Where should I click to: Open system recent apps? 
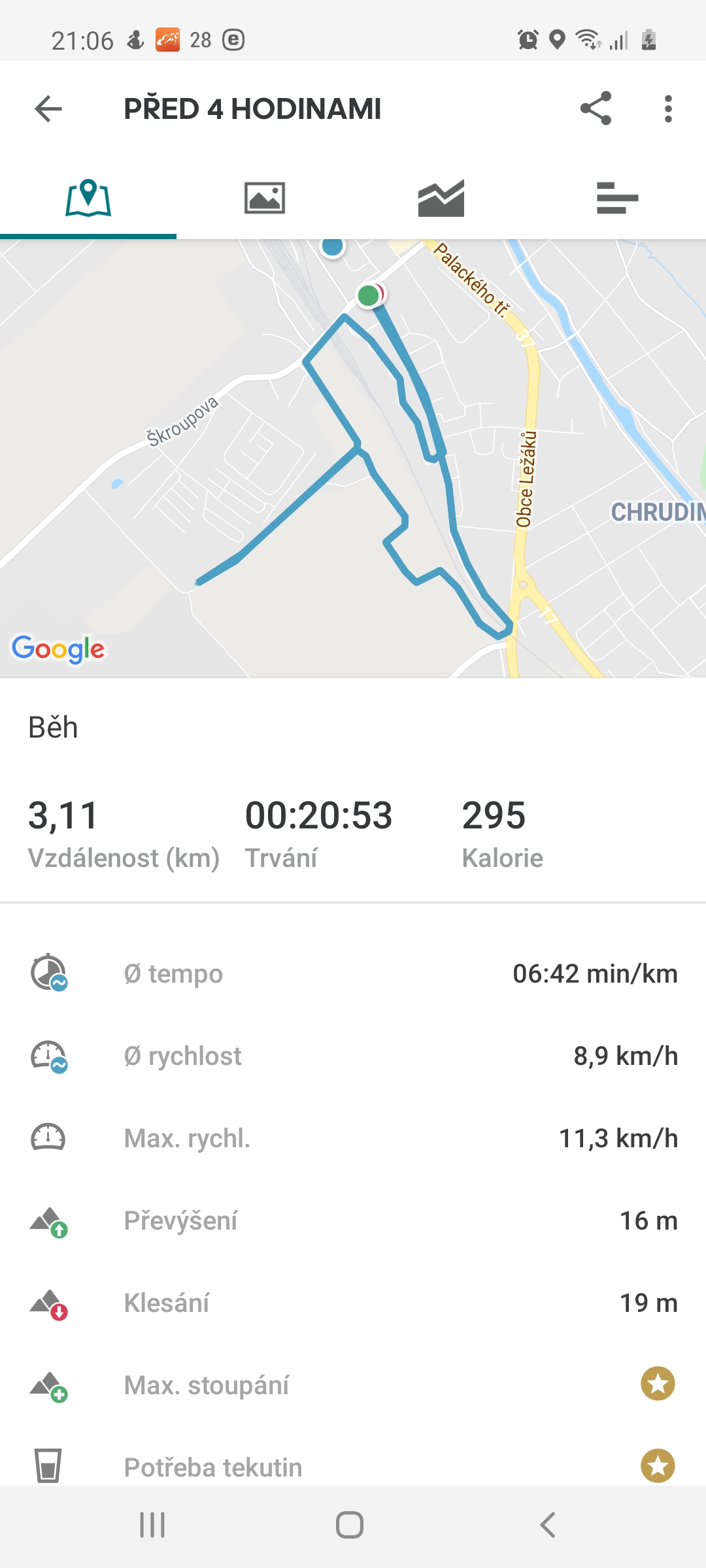(152, 1526)
